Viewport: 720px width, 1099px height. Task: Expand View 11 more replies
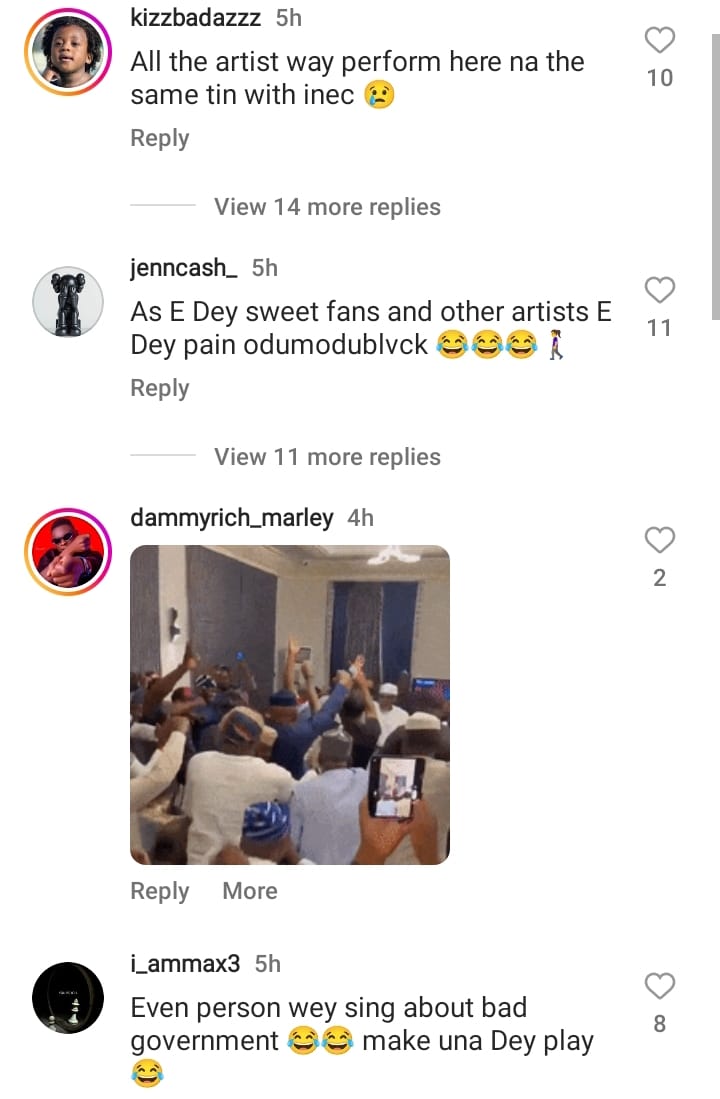[327, 457]
